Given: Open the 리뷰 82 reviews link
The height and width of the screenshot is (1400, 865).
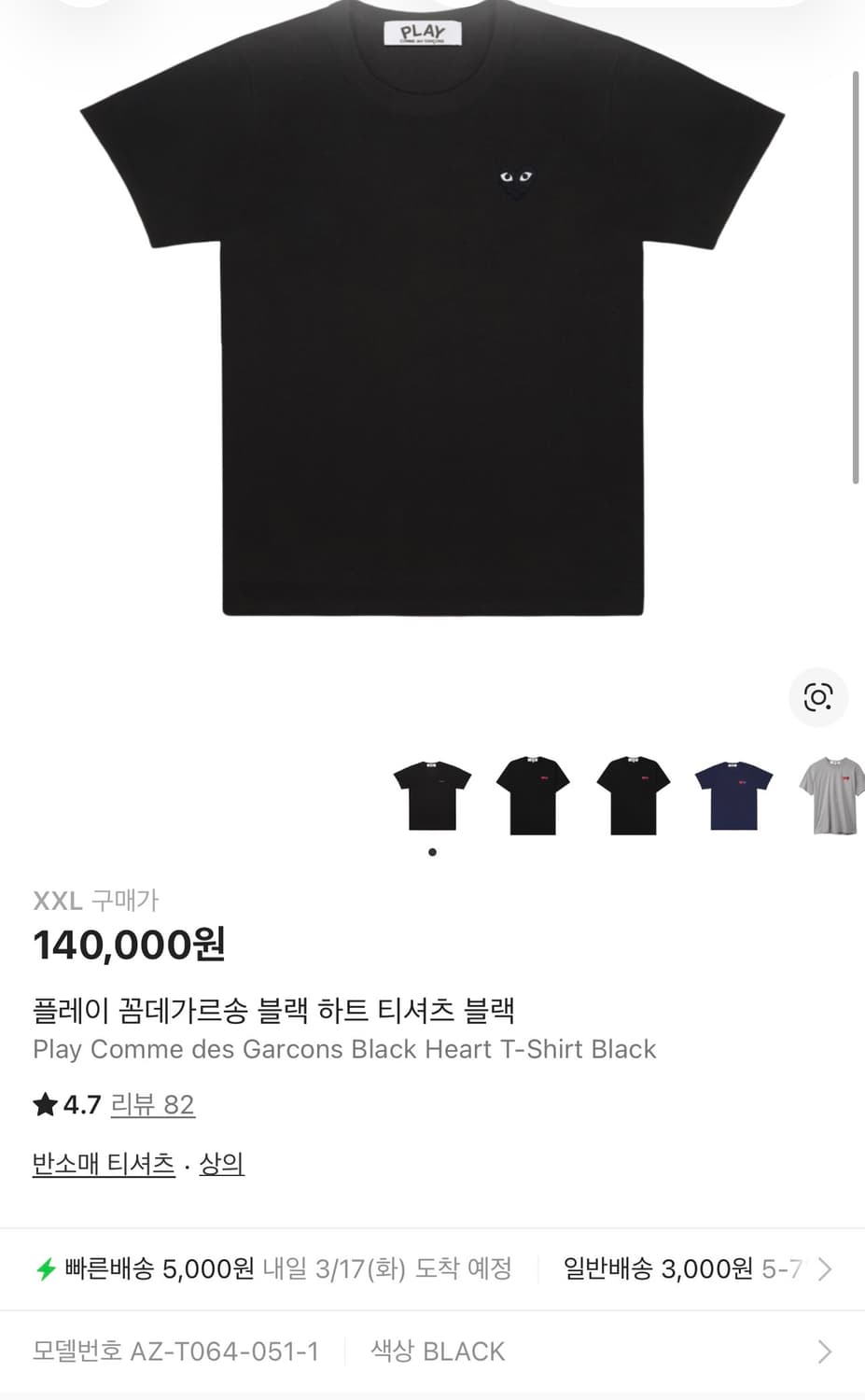Looking at the screenshot, I should tap(154, 1104).
